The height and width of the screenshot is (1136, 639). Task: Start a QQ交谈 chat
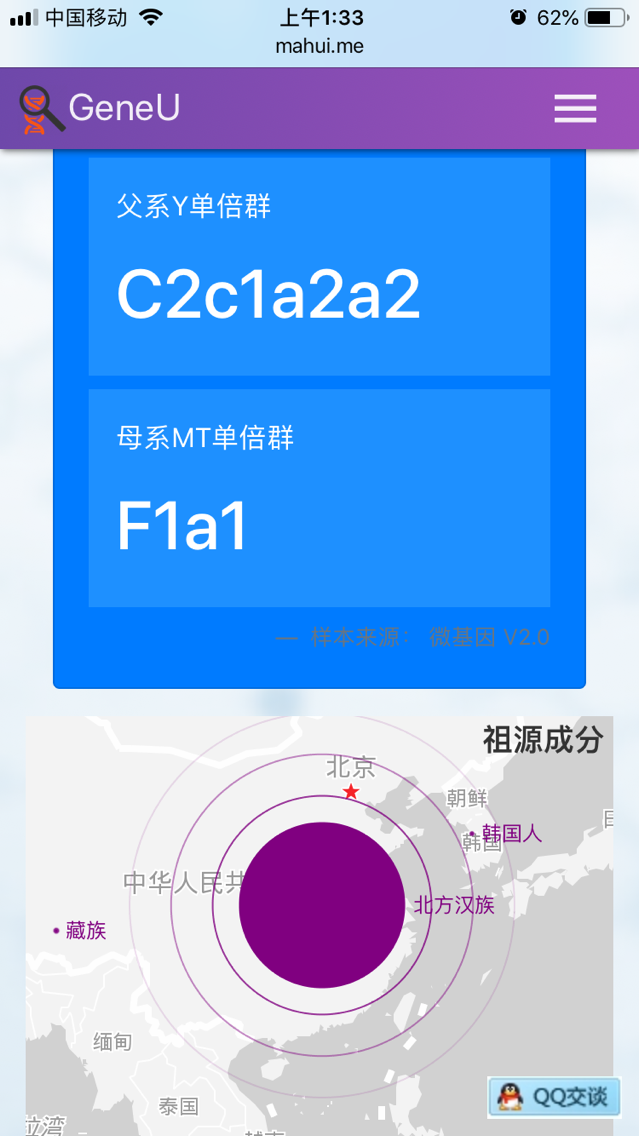(x=553, y=1096)
